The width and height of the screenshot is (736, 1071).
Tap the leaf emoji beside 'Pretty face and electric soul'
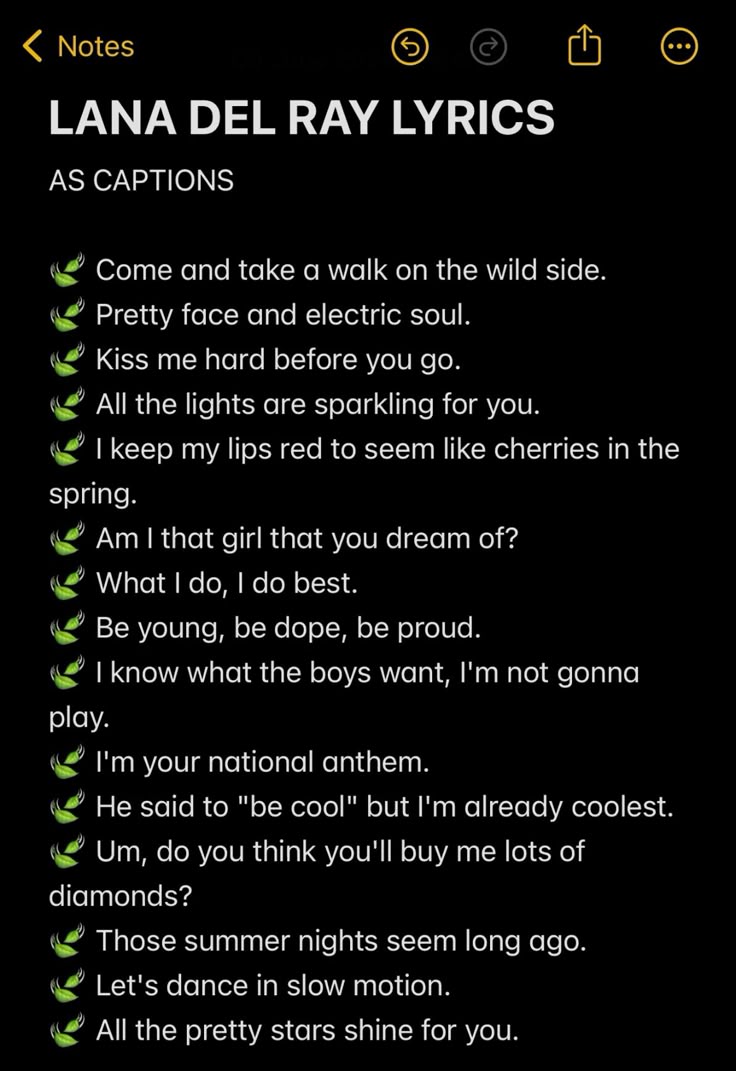pyautogui.click(x=66, y=314)
